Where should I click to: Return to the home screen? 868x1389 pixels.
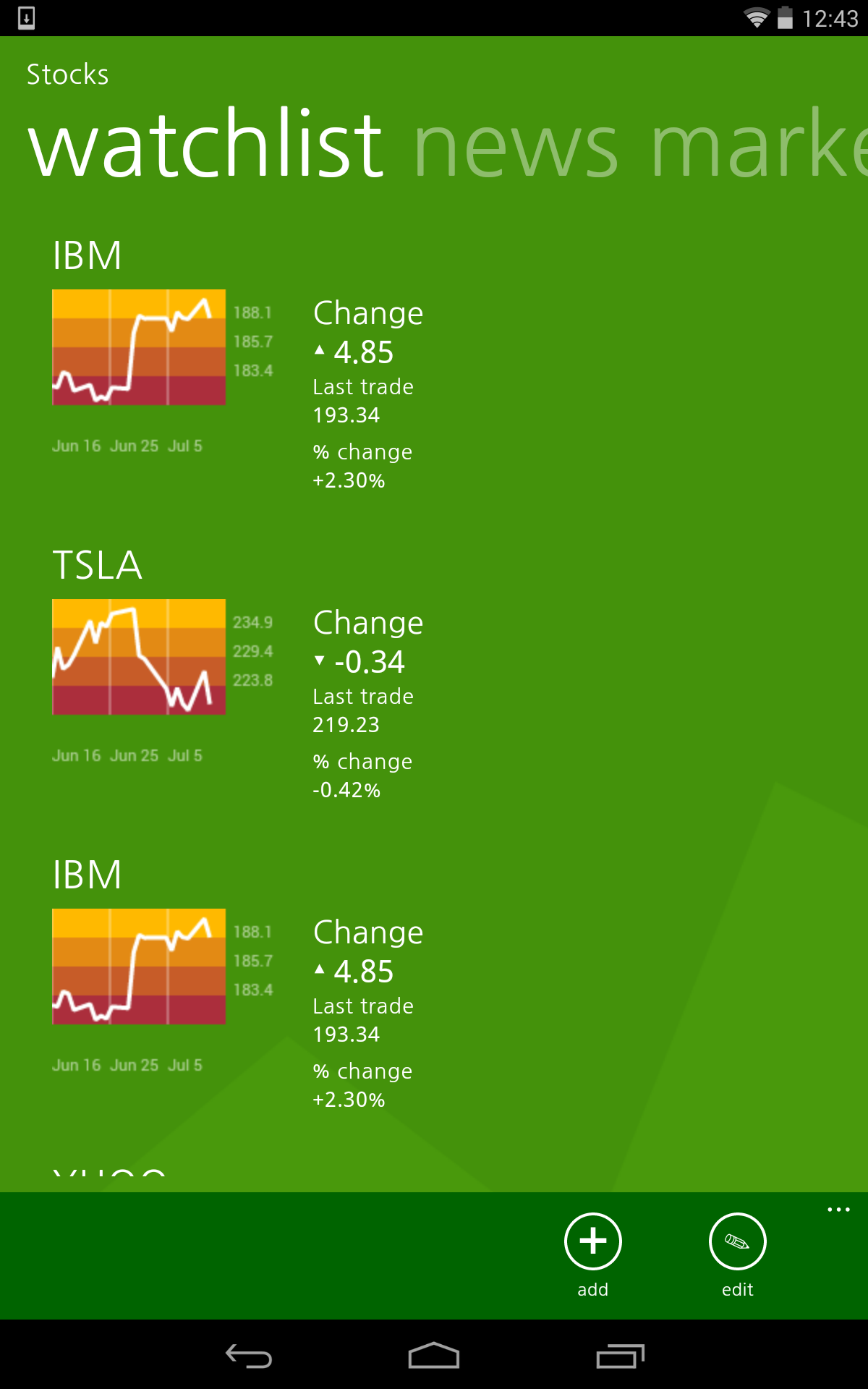pyautogui.click(x=434, y=1356)
